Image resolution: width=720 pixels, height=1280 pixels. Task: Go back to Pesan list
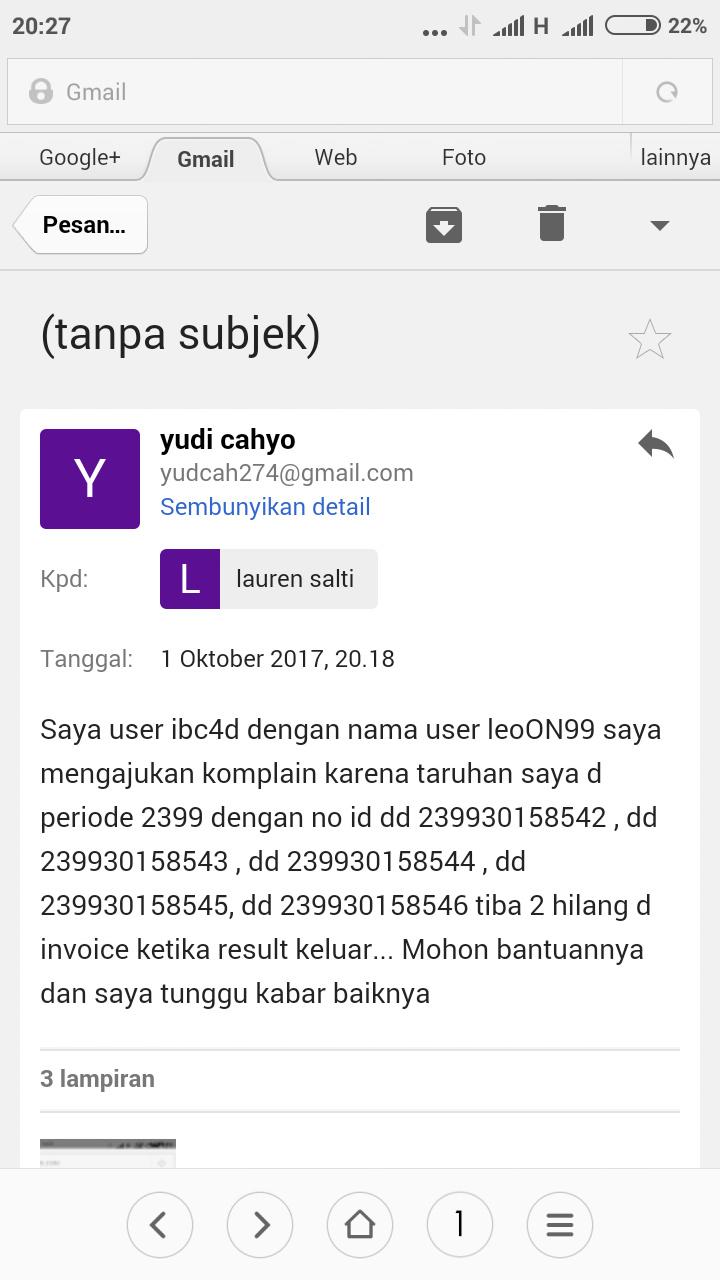click(x=83, y=225)
